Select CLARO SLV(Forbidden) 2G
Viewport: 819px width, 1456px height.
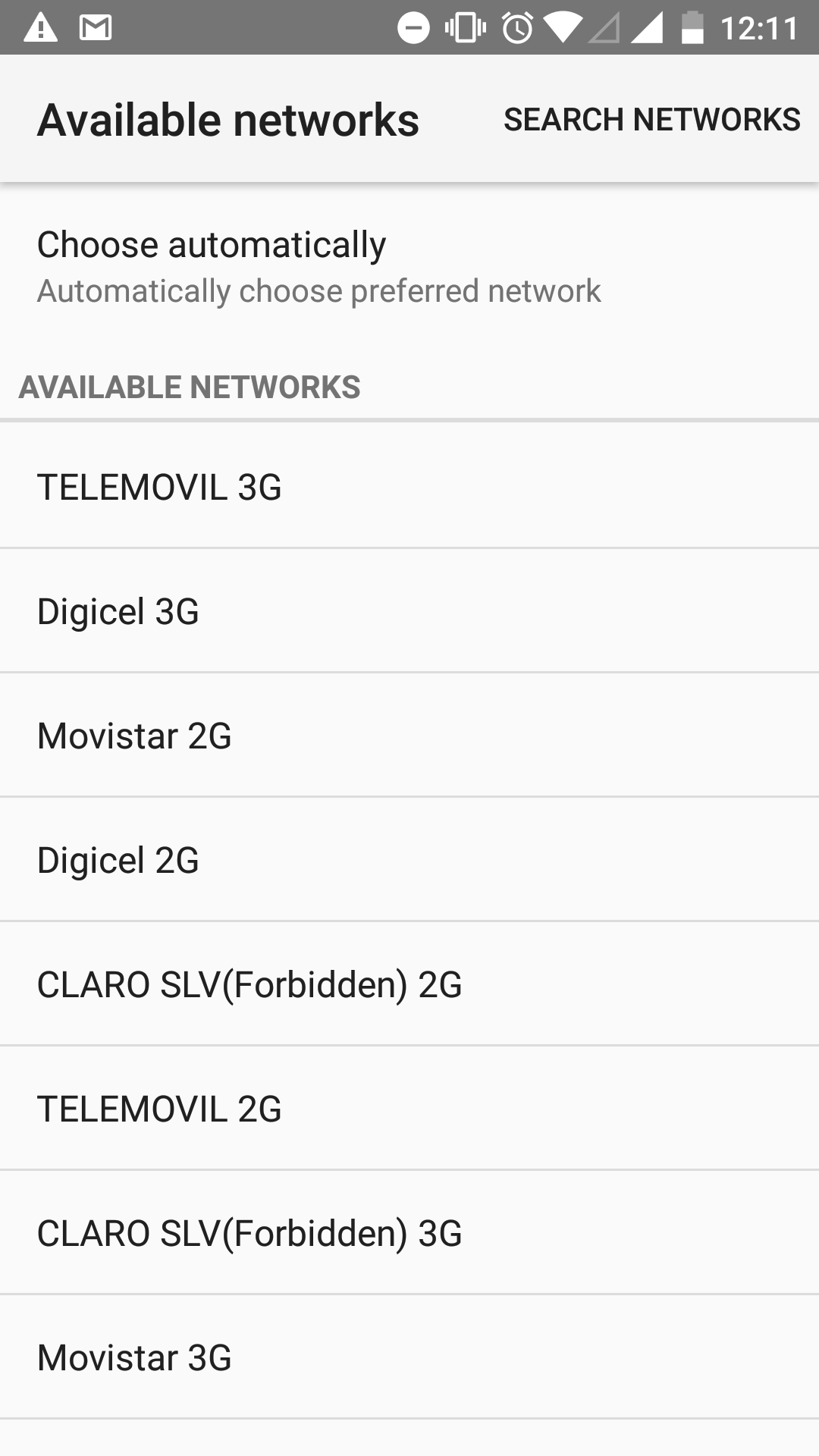point(409,984)
